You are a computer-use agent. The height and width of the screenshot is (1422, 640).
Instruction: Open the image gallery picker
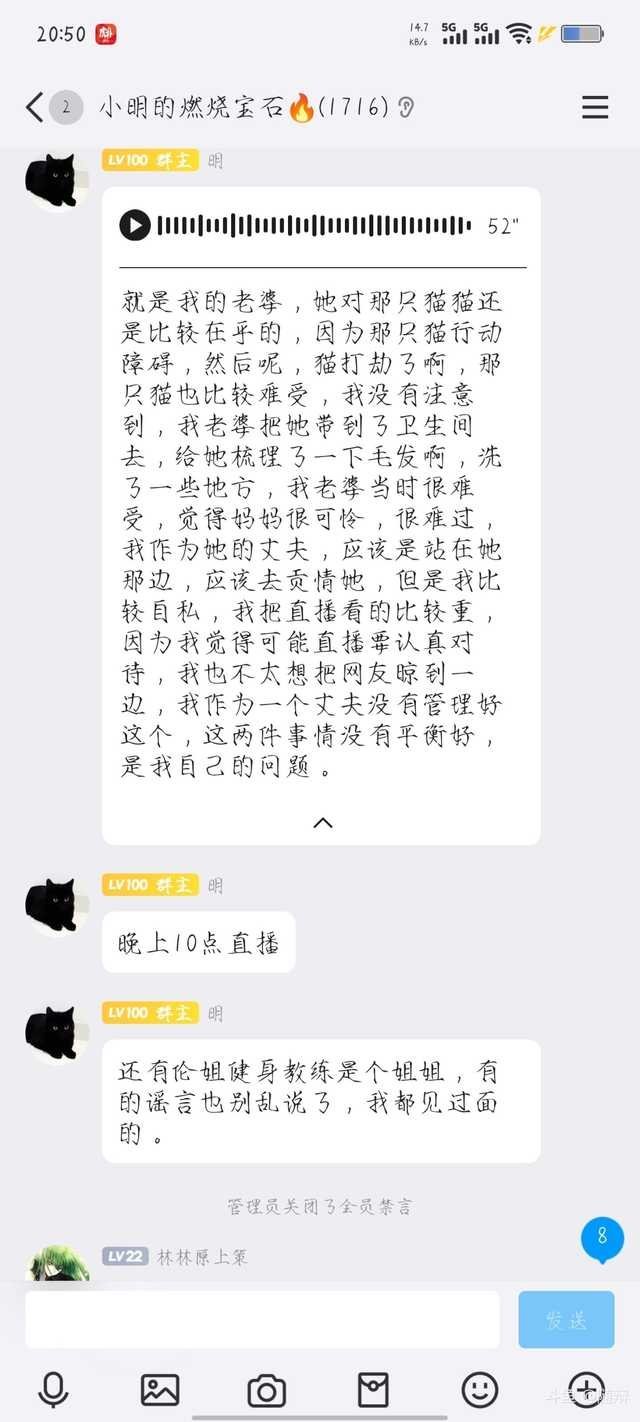(x=160, y=1389)
